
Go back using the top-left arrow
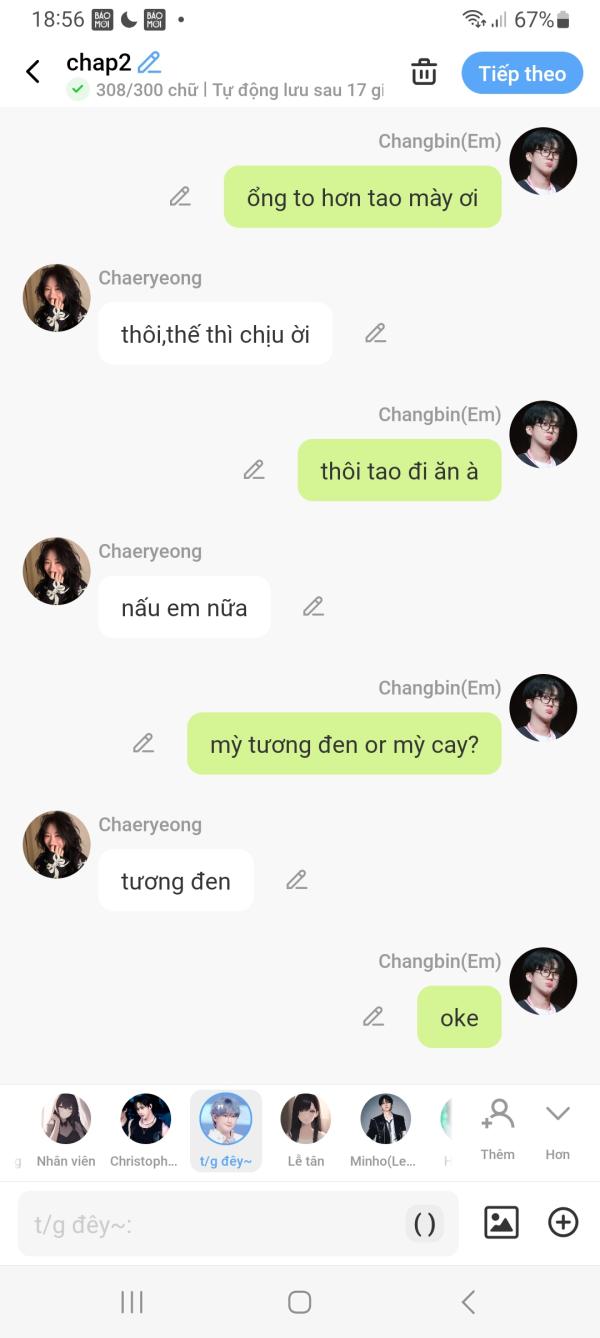point(33,72)
